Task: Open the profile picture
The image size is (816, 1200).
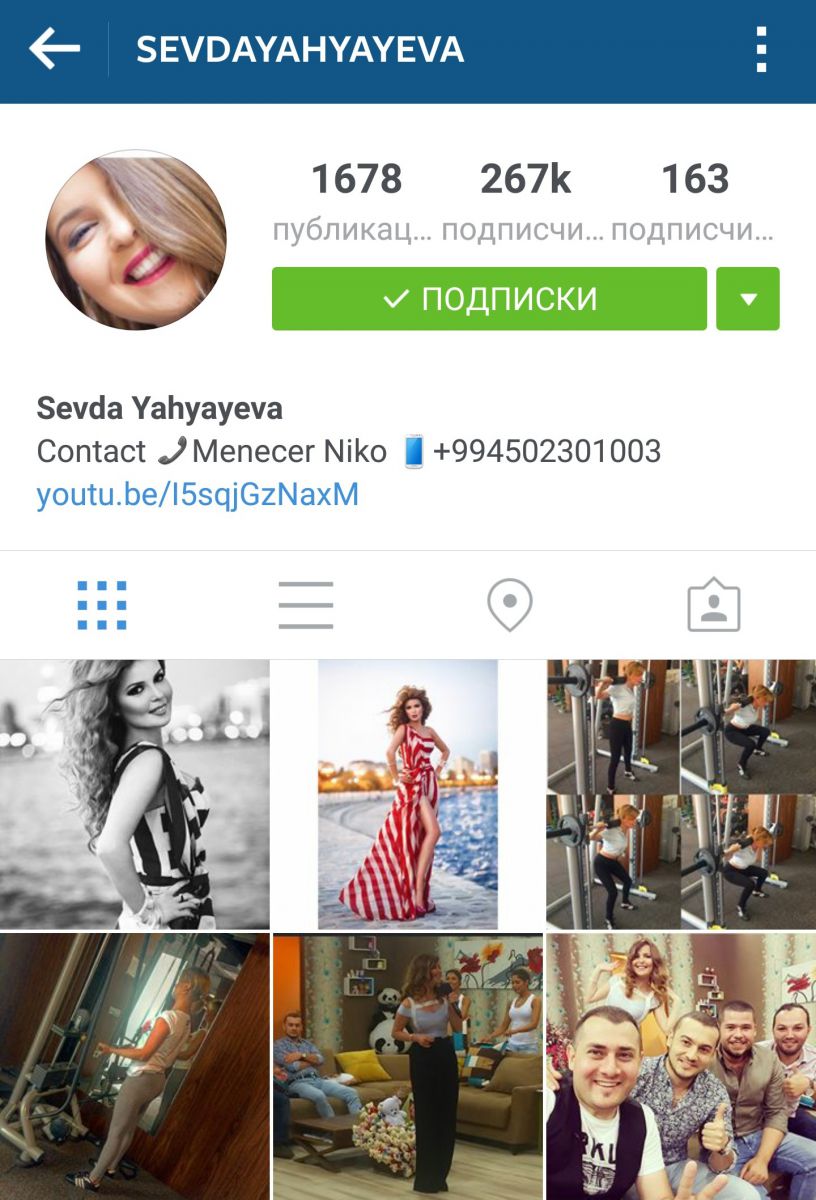Action: point(136,240)
